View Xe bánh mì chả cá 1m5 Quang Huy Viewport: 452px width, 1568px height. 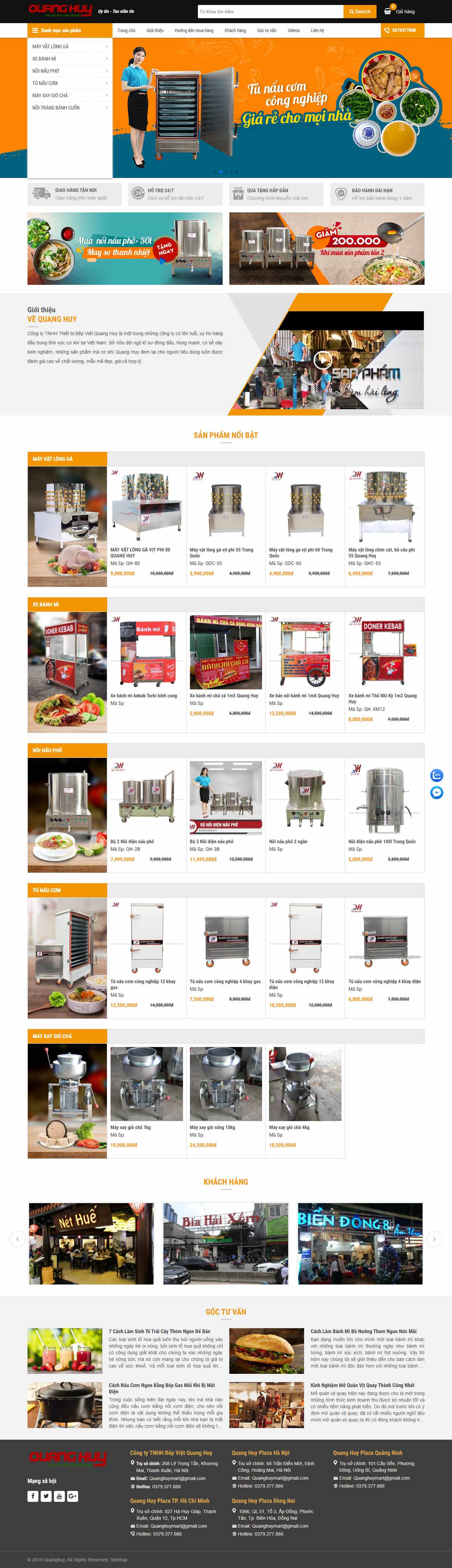point(224,695)
